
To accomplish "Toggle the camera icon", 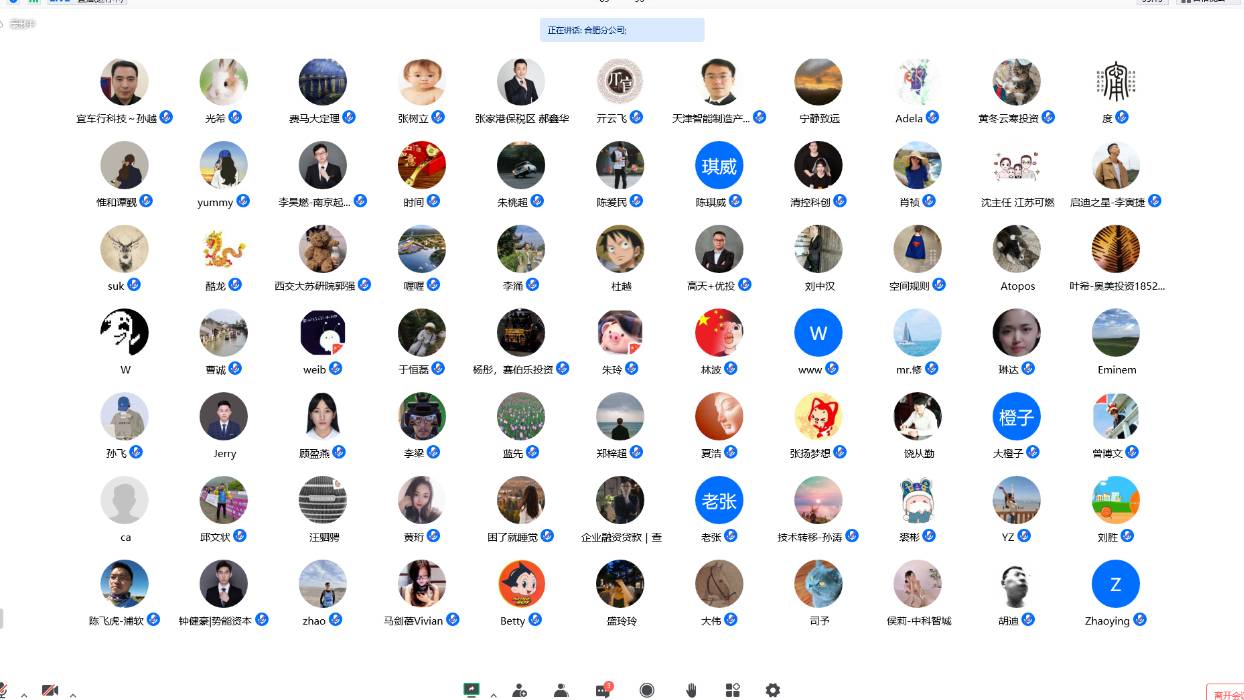I will click(50, 691).
